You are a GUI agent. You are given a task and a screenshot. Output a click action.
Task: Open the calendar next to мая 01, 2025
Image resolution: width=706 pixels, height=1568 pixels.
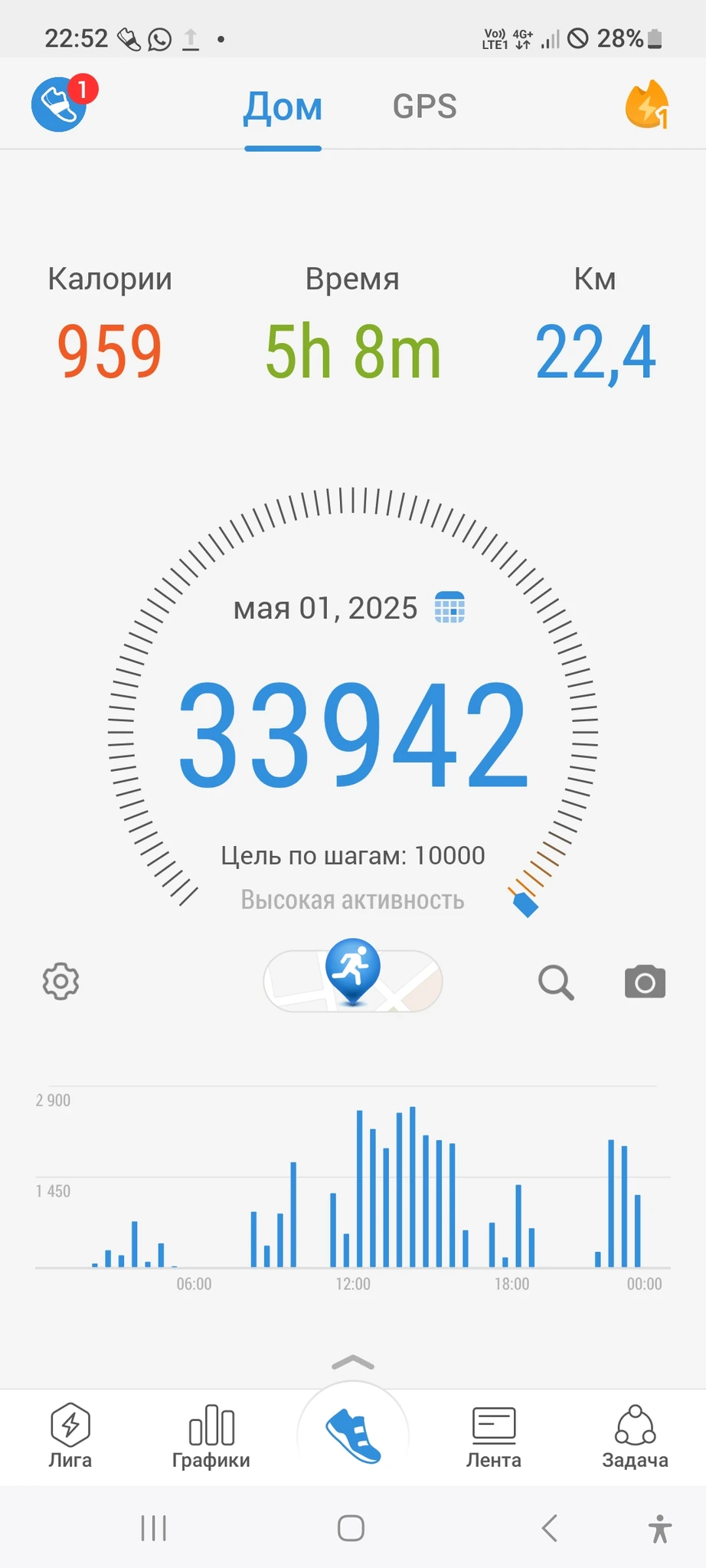[449, 608]
